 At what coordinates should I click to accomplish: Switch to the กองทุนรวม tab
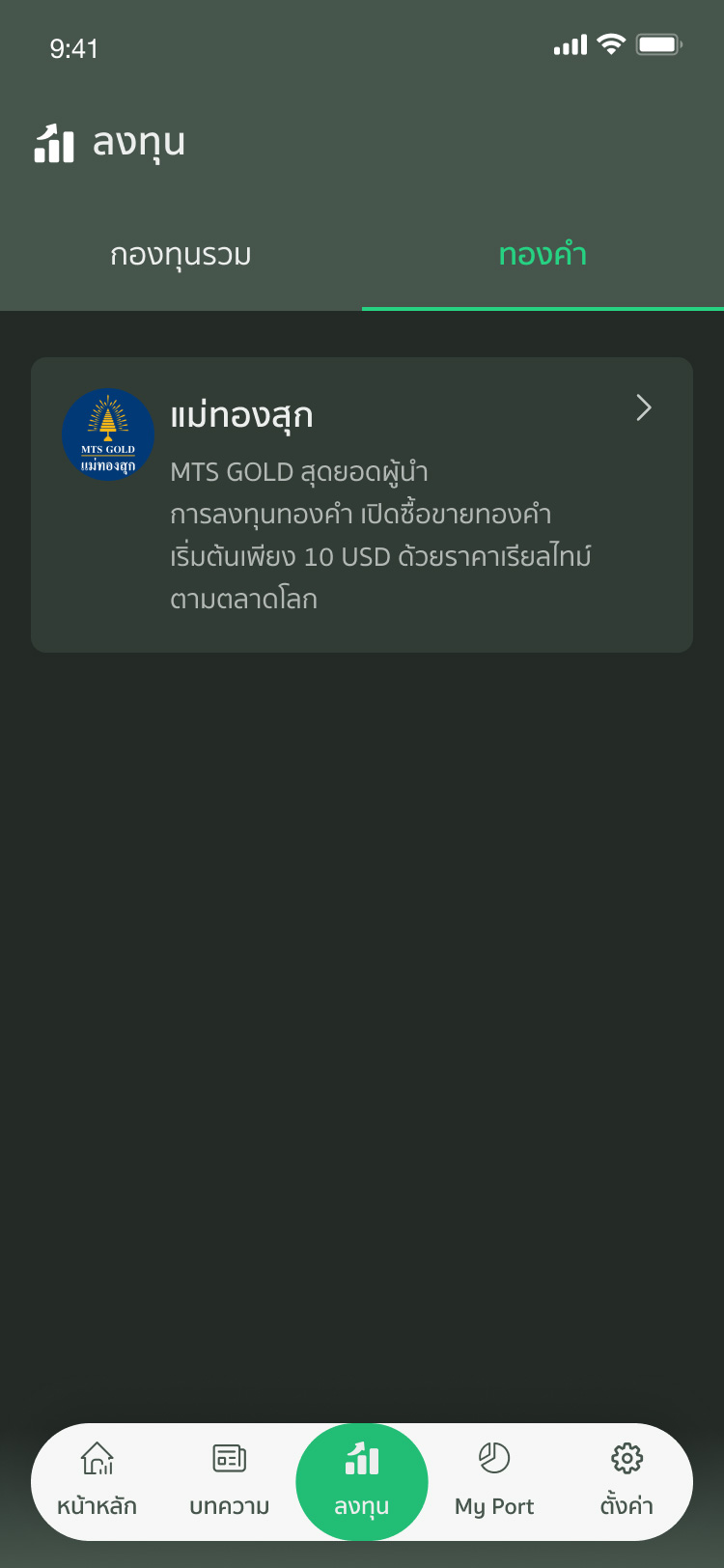click(181, 255)
